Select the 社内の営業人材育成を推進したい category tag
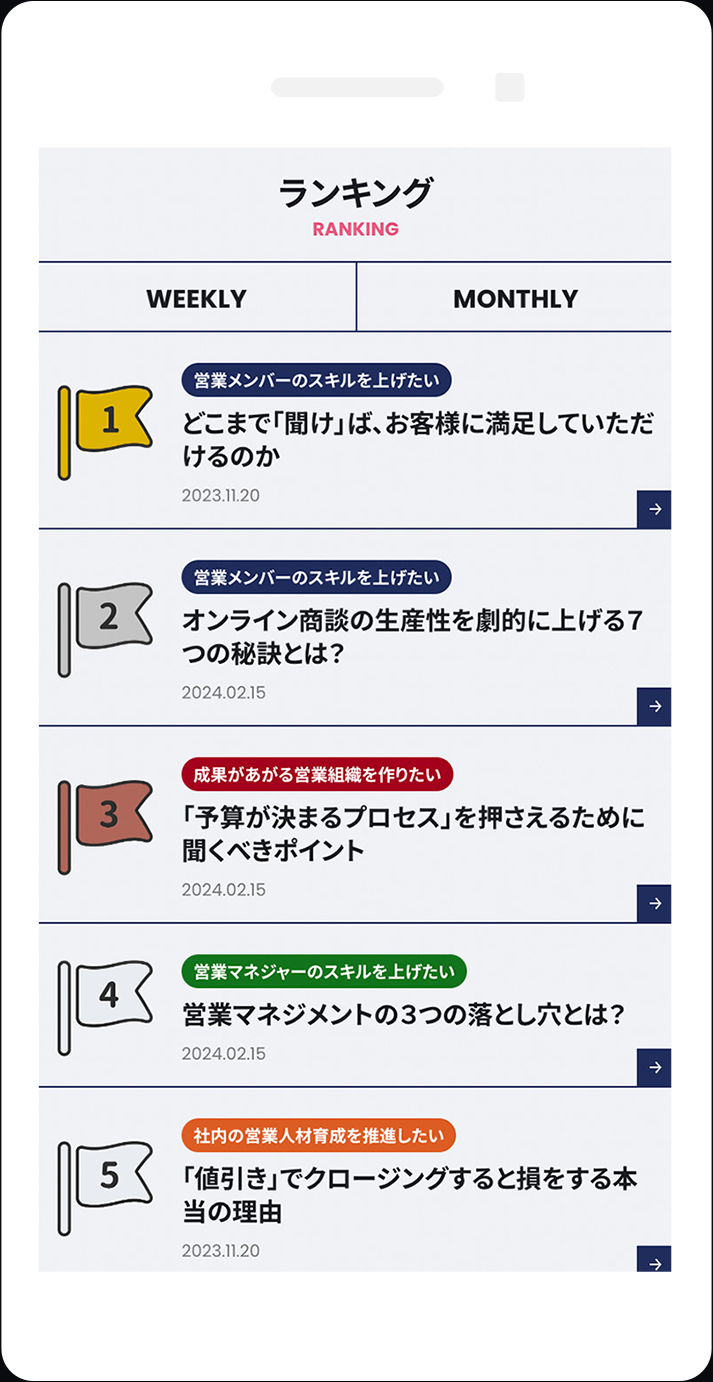 point(318,1135)
